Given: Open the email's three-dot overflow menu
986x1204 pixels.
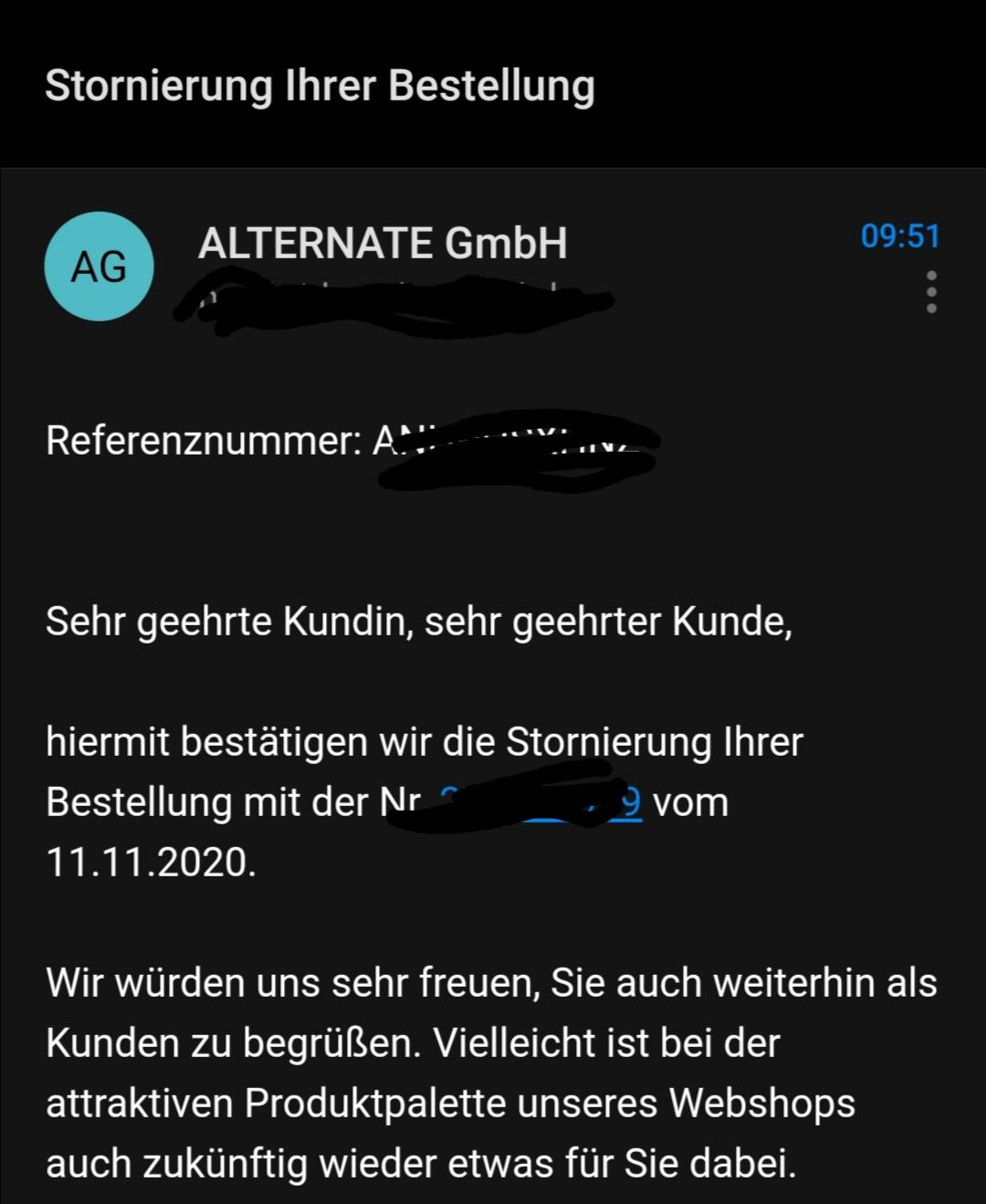Looking at the screenshot, I should click(930, 292).
